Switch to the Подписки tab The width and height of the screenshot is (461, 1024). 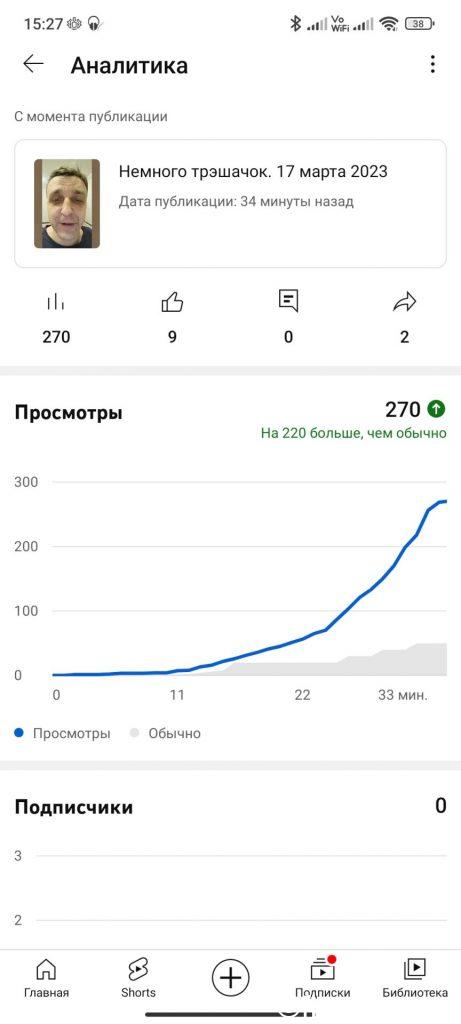coord(323,978)
